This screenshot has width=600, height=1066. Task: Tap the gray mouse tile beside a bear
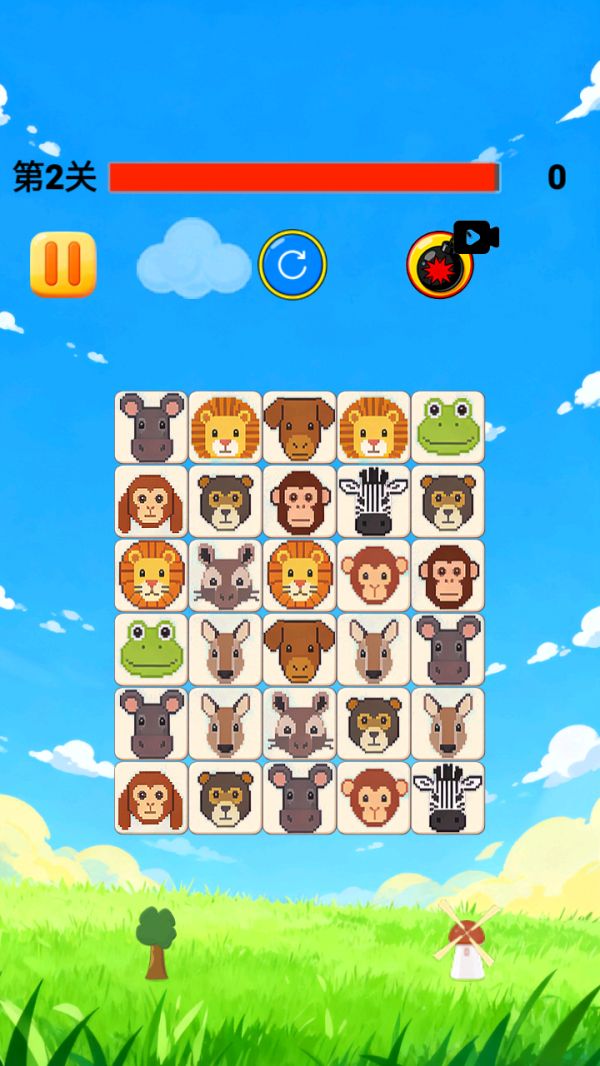point(300,723)
